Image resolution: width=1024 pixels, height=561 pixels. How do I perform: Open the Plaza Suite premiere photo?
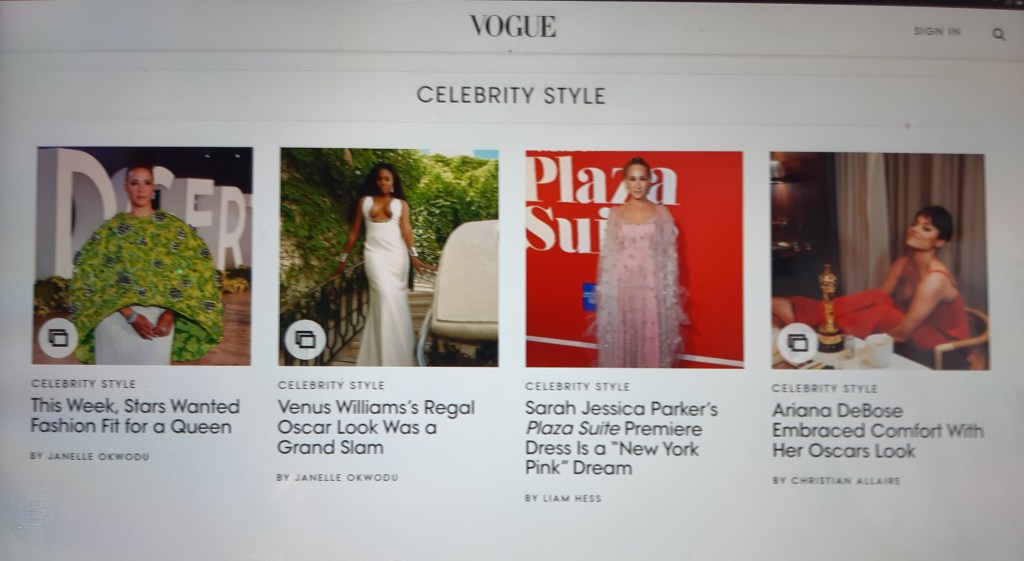click(634, 259)
